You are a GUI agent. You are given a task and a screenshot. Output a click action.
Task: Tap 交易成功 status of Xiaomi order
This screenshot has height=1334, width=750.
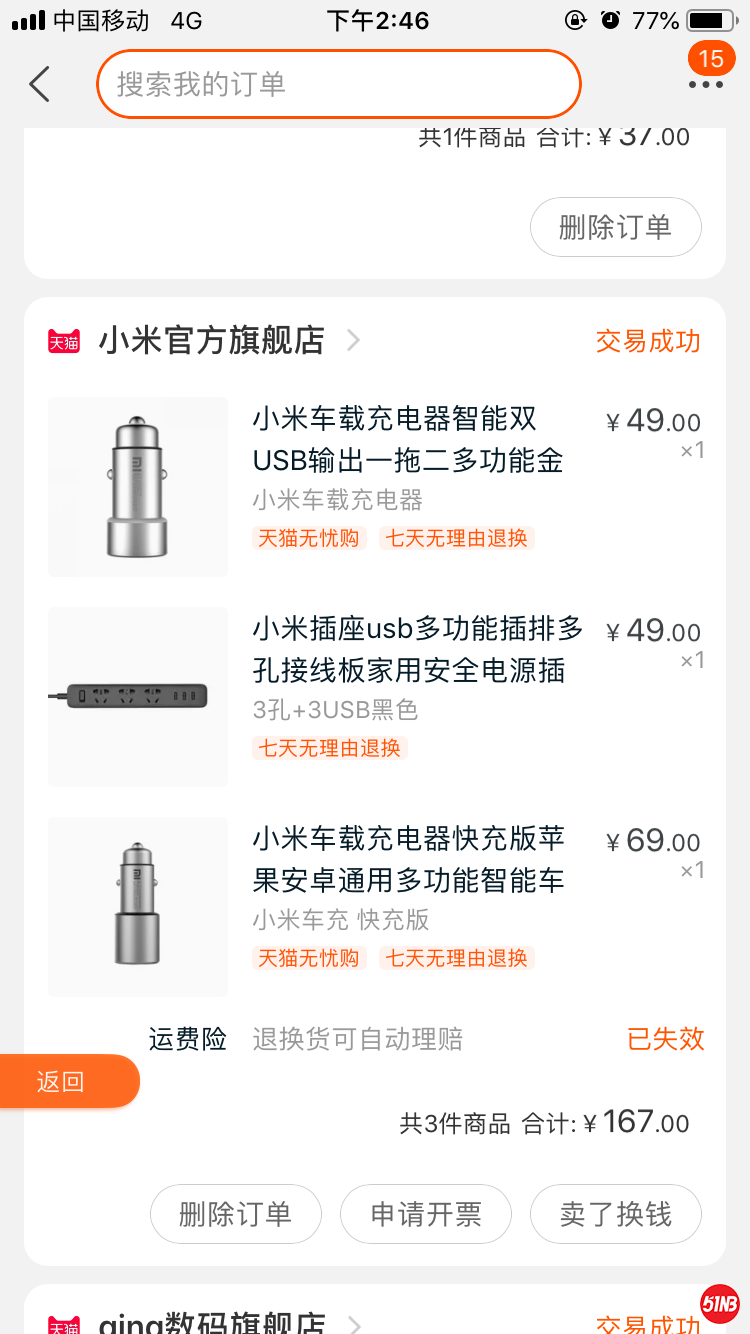pos(648,340)
